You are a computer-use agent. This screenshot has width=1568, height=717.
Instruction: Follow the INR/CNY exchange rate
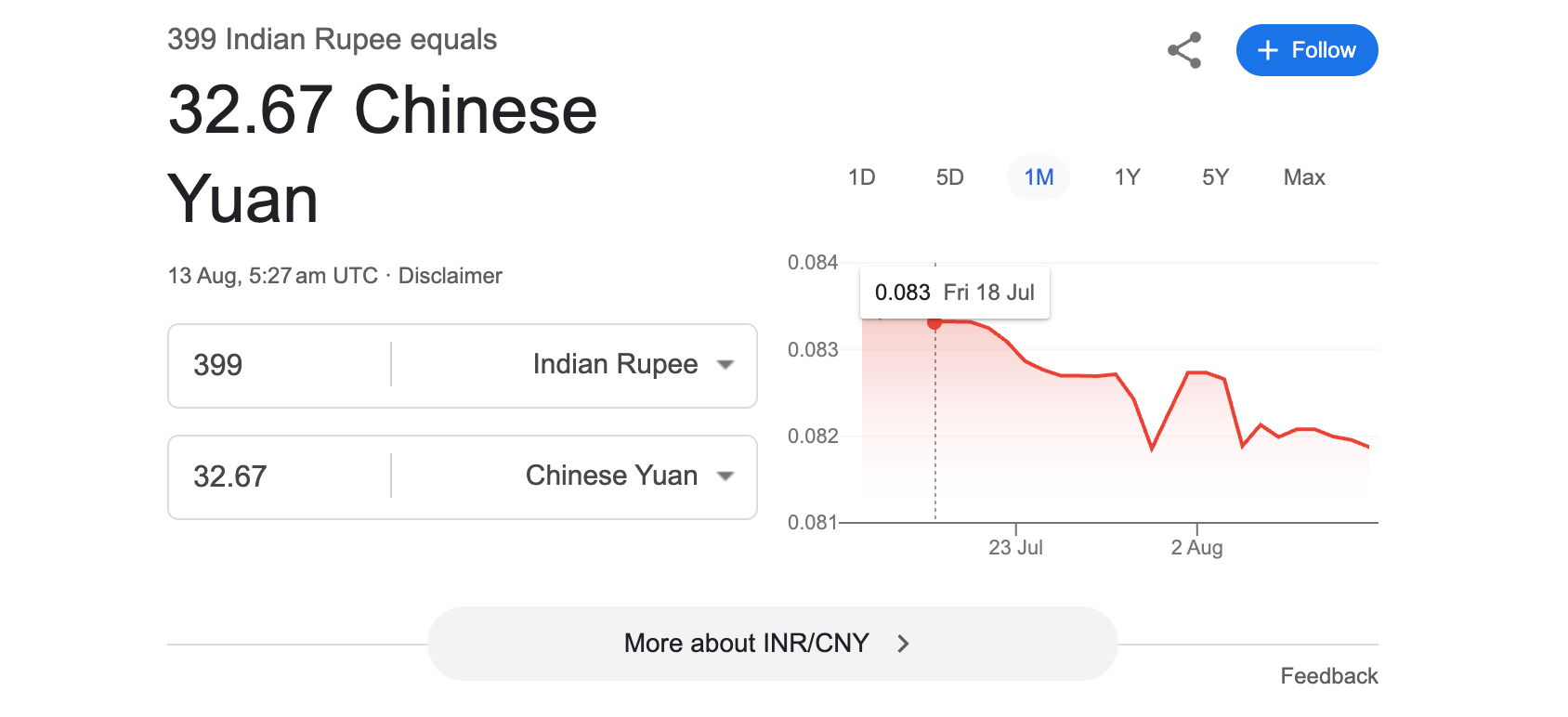(1306, 50)
